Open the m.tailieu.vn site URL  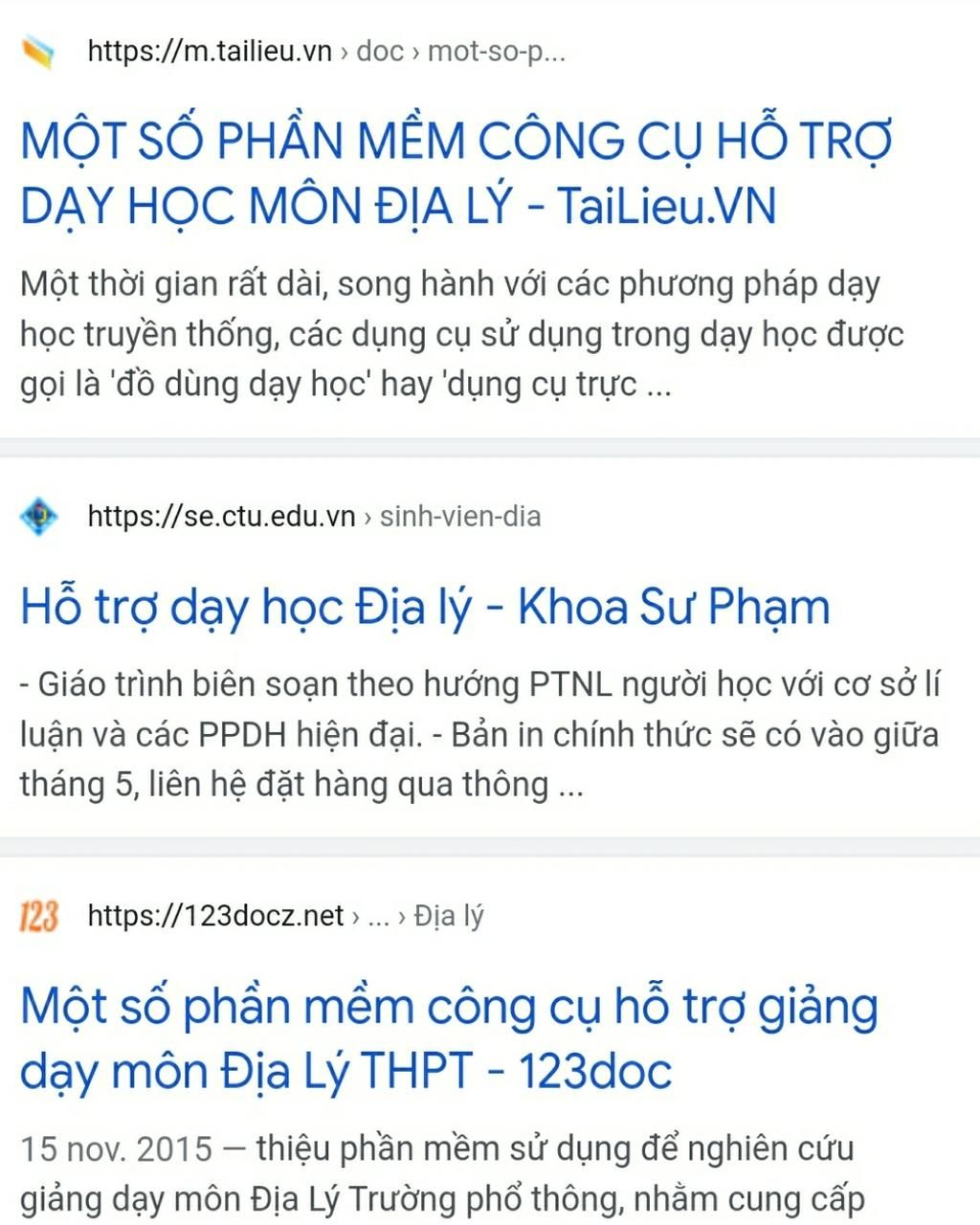click(325, 51)
